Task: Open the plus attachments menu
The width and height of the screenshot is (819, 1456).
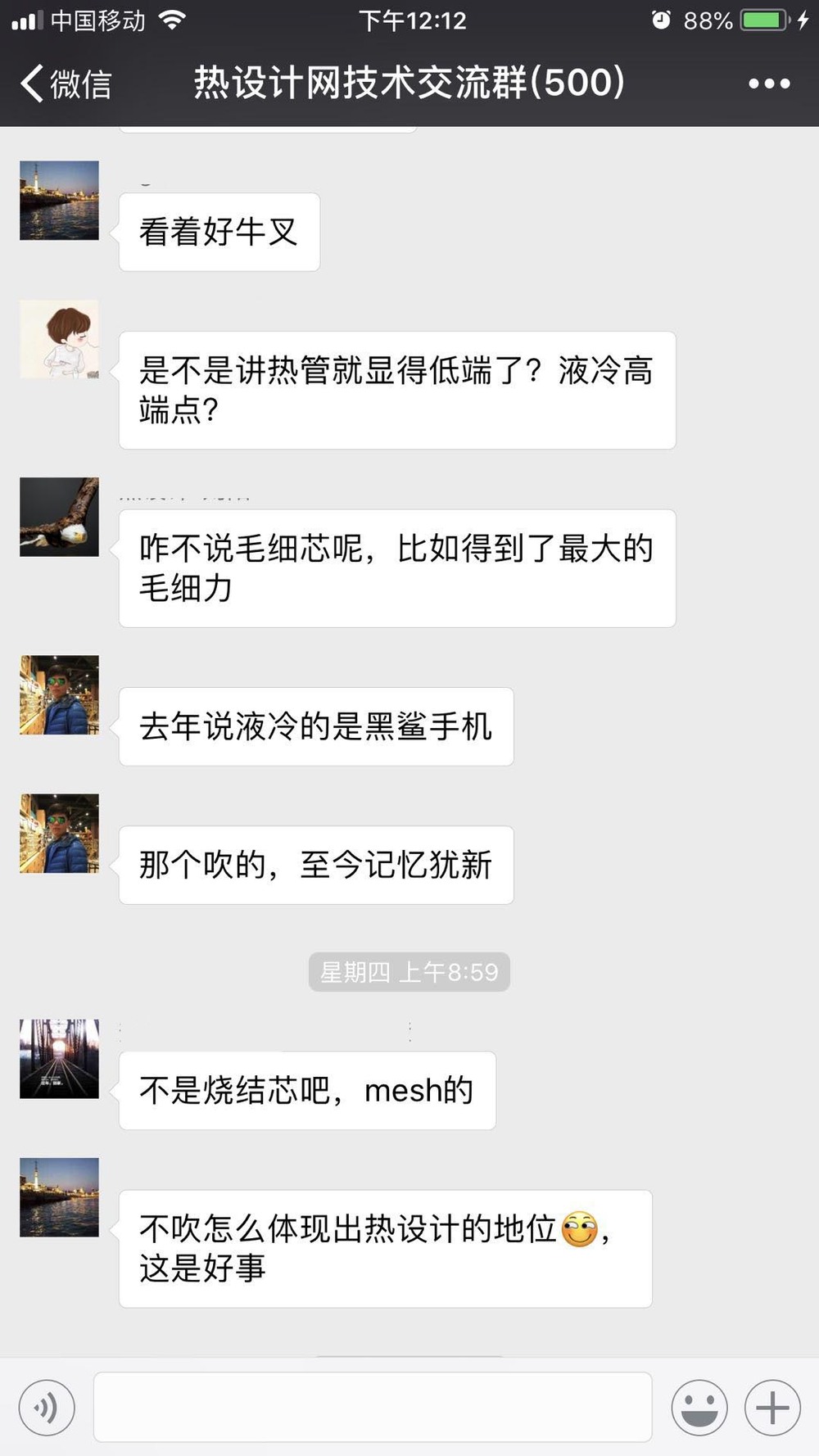Action: (x=771, y=1408)
